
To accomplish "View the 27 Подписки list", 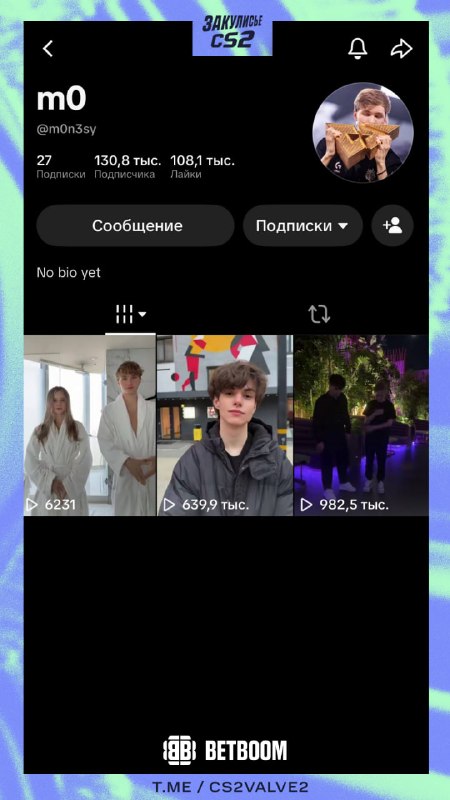I will [x=61, y=167].
